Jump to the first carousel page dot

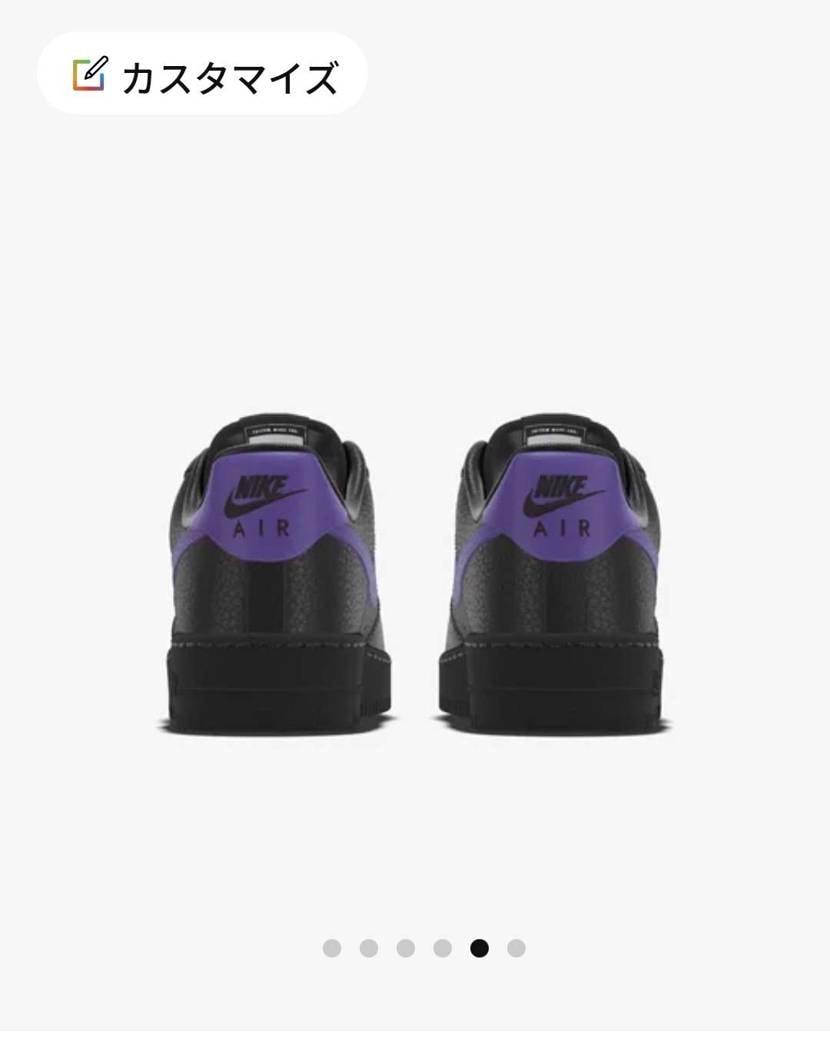pos(332,948)
